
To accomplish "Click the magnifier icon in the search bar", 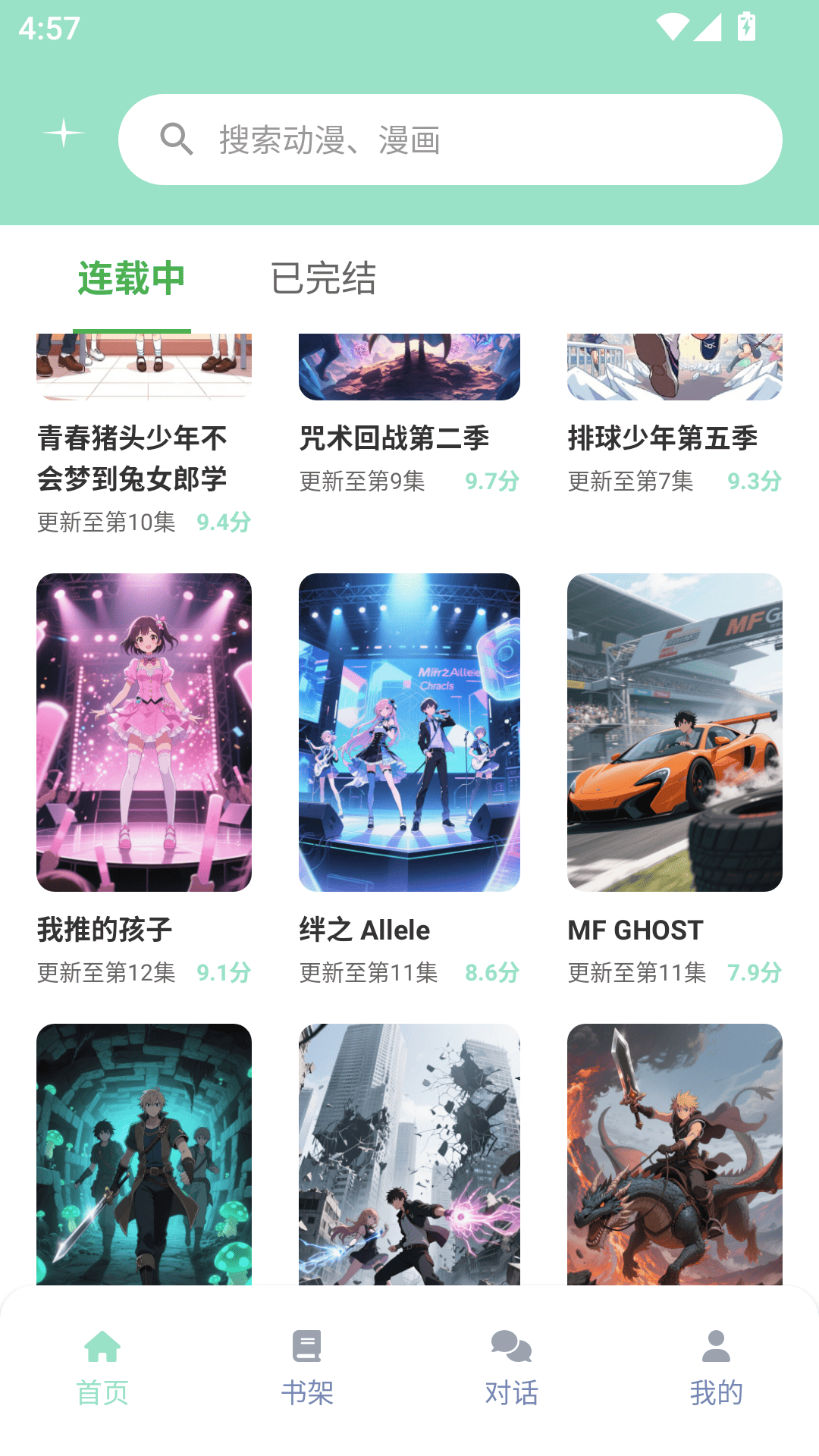I will (177, 138).
